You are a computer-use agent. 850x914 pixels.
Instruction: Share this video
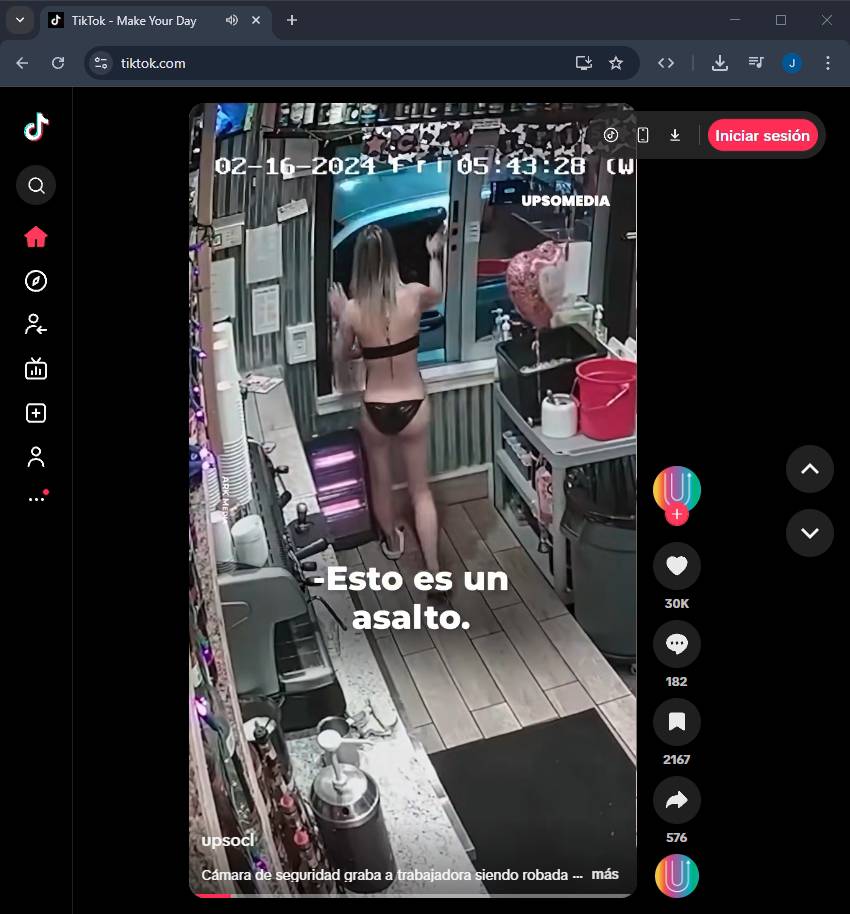click(677, 800)
